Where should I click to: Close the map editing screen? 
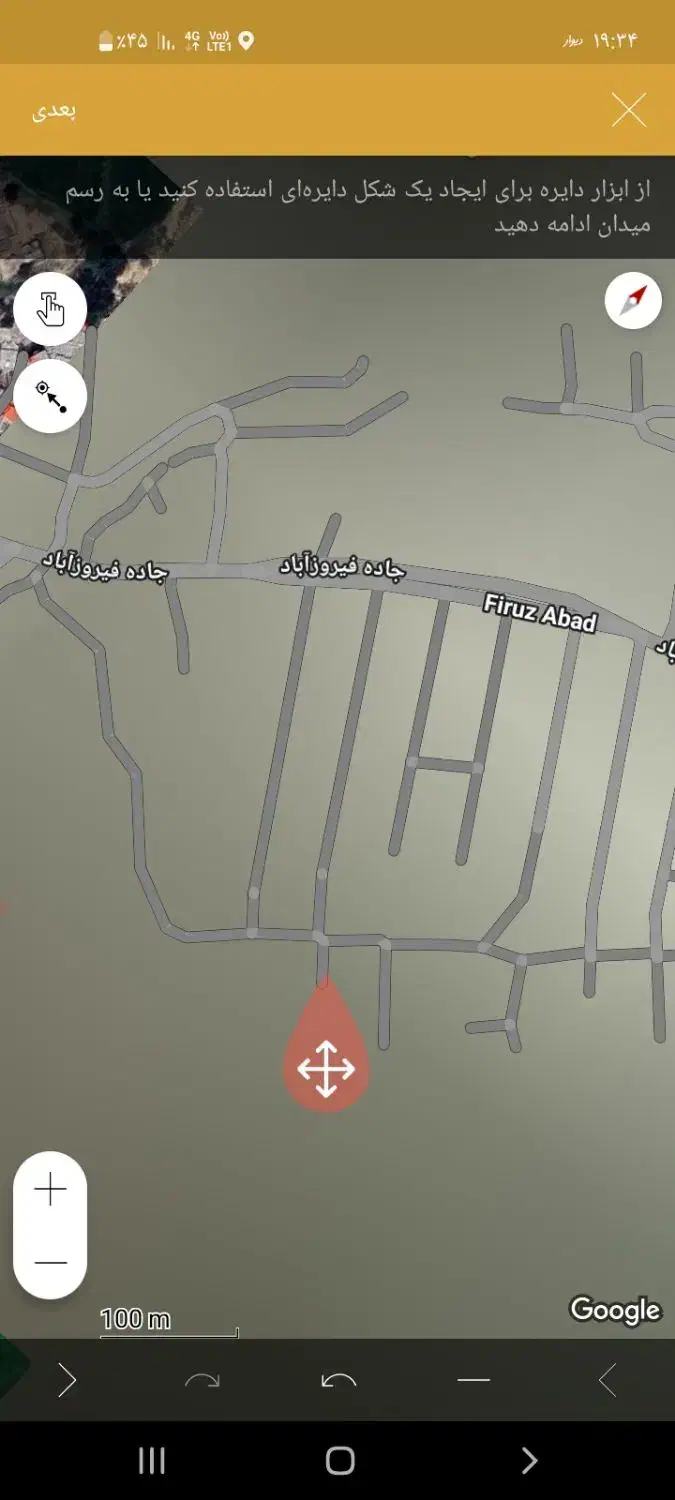pos(629,110)
